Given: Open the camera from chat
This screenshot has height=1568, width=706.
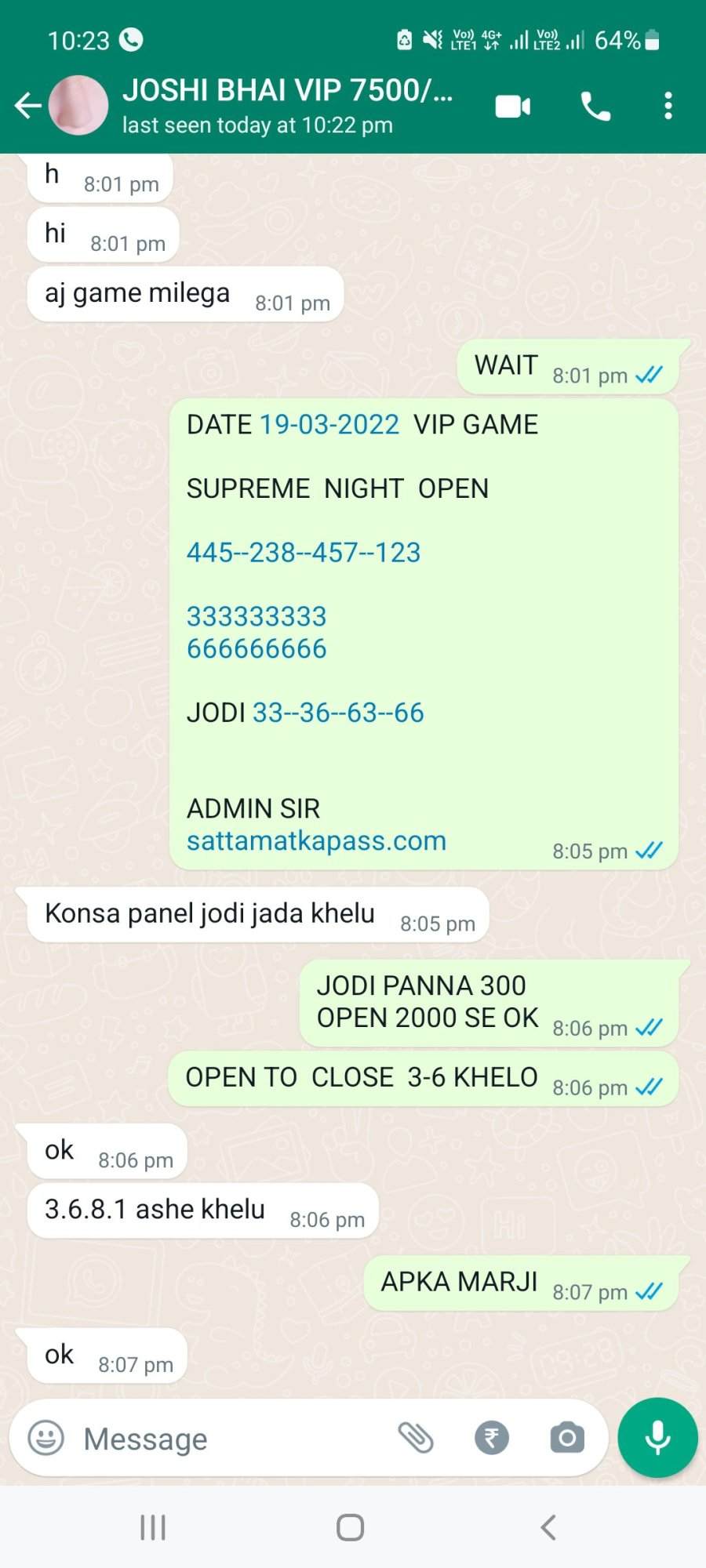Looking at the screenshot, I should tap(566, 1438).
